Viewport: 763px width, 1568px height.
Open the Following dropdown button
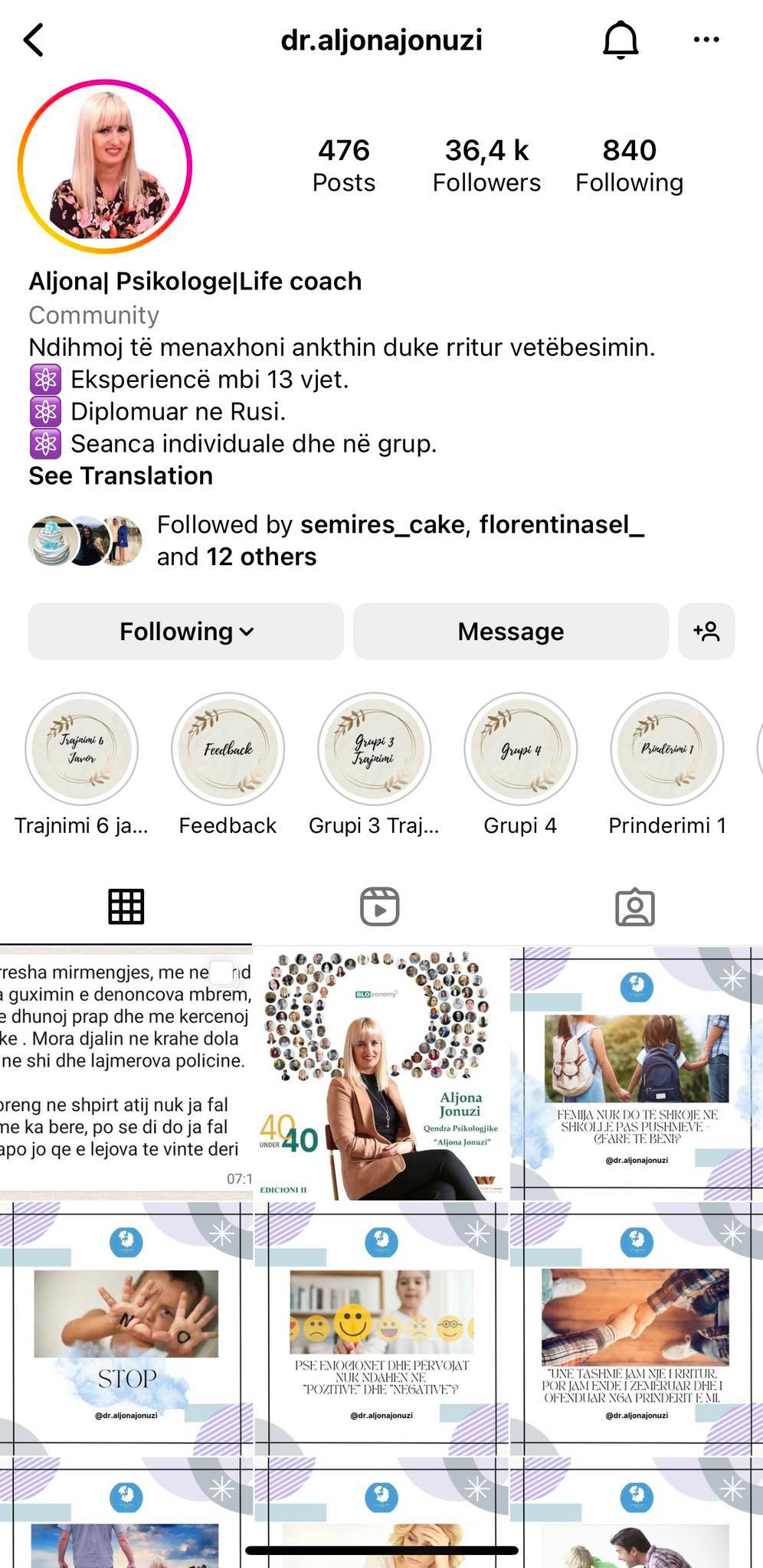(x=186, y=631)
